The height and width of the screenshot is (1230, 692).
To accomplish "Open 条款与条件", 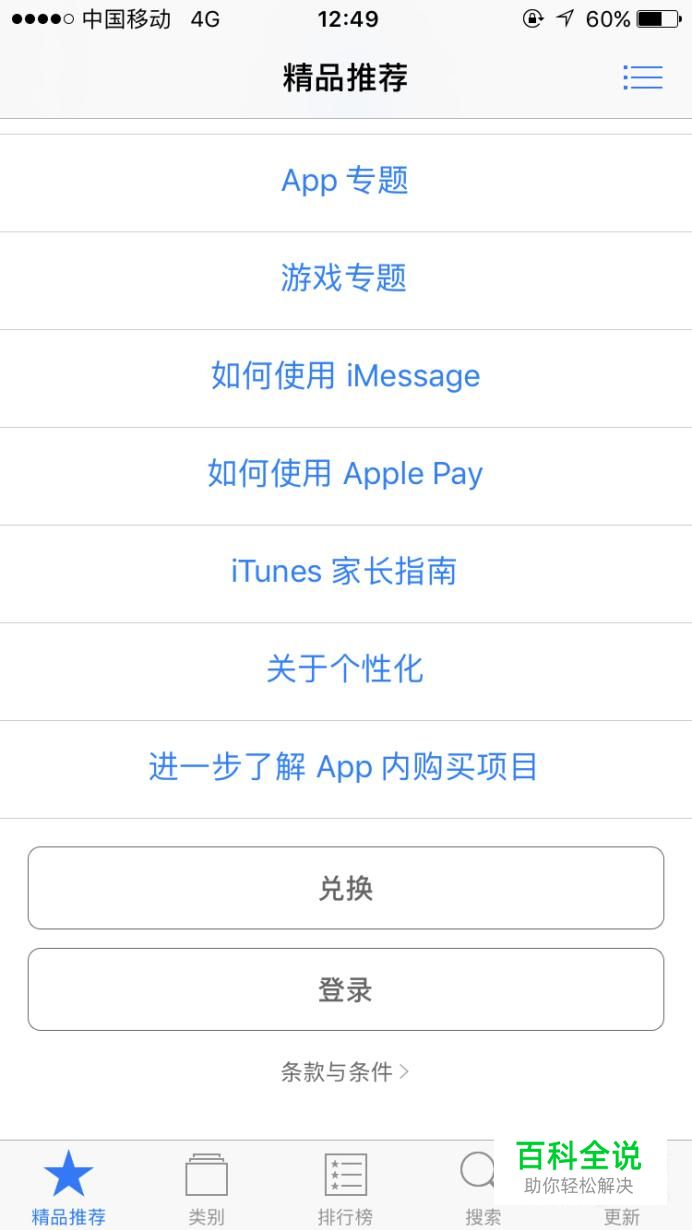I will tap(345, 1072).
